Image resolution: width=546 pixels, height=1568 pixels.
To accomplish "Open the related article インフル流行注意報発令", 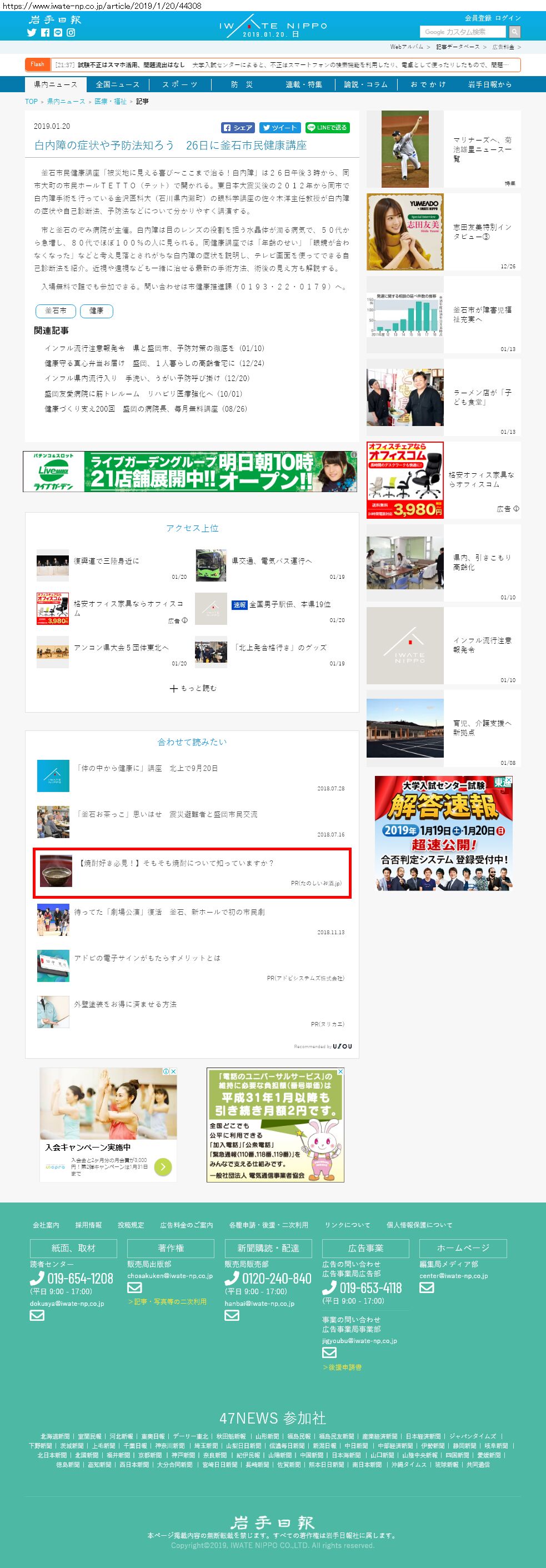I will [x=154, y=349].
